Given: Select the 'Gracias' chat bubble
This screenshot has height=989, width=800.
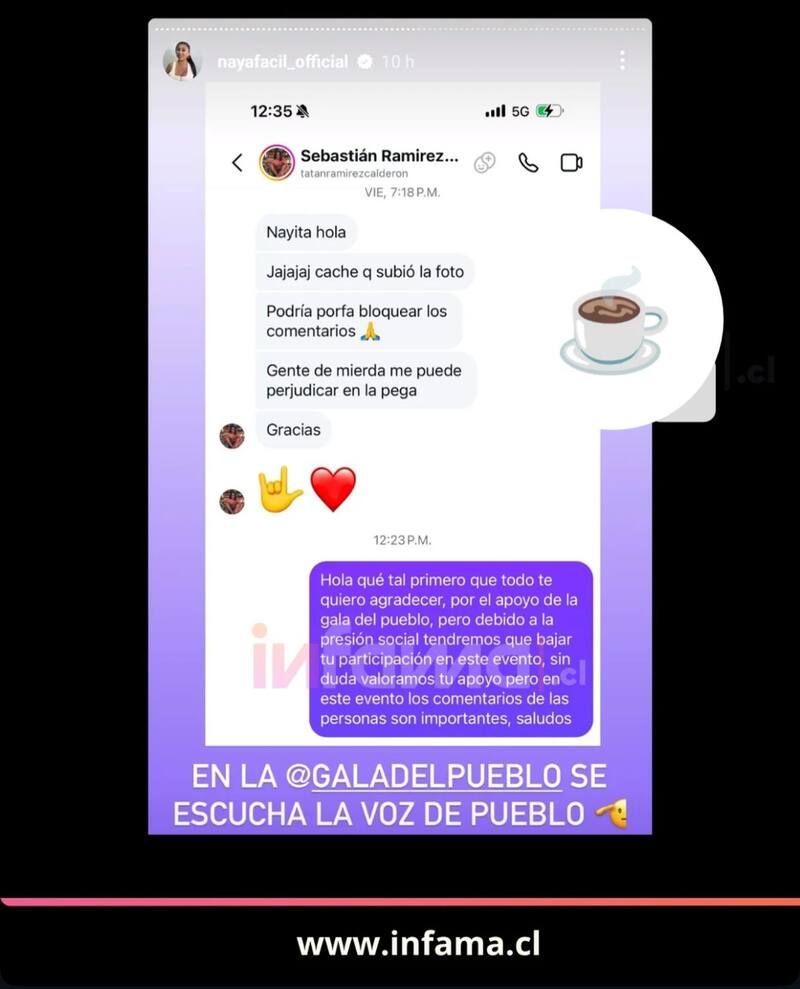Looking at the screenshot, I should (x=292, y=430).
